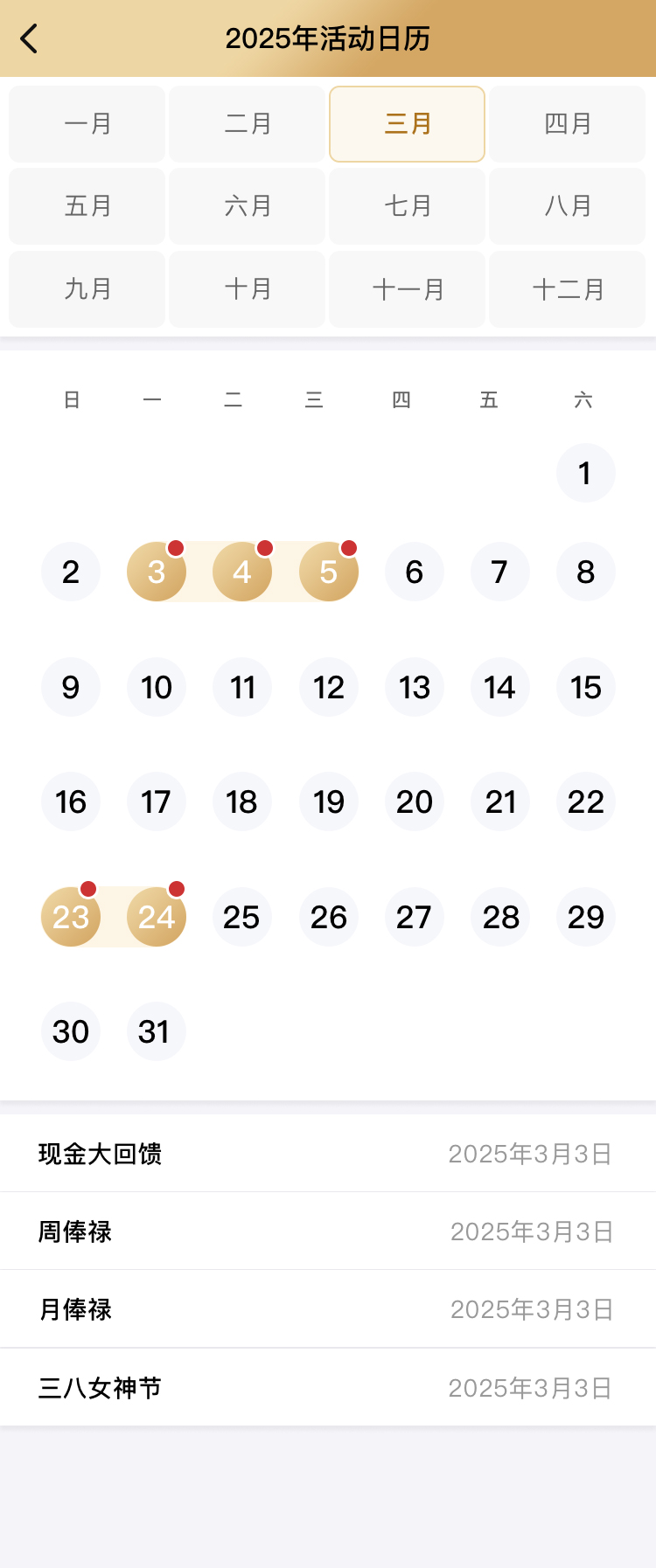This screenshot has height=1568, width=656.
Task: Open the 现金大回馈 activity row
Action: click(327, 1154)
